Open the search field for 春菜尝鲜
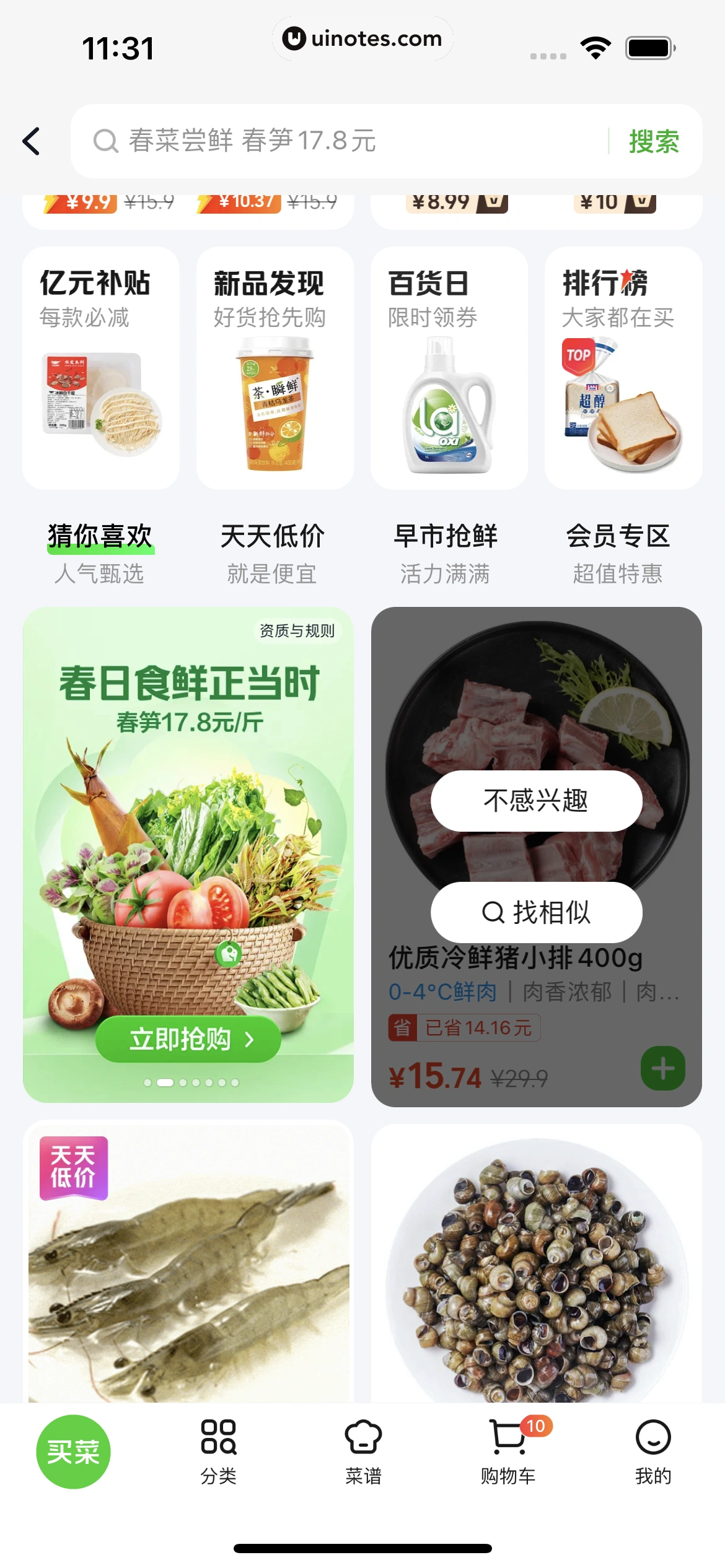Image resolution: width=725 pixels, height=1568 pixels. [347, 141]
